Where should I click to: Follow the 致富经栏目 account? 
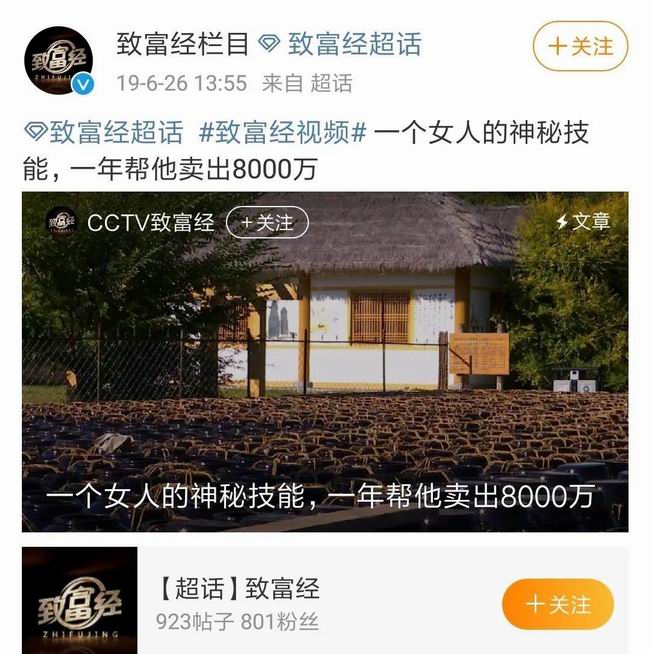(579, 46)
